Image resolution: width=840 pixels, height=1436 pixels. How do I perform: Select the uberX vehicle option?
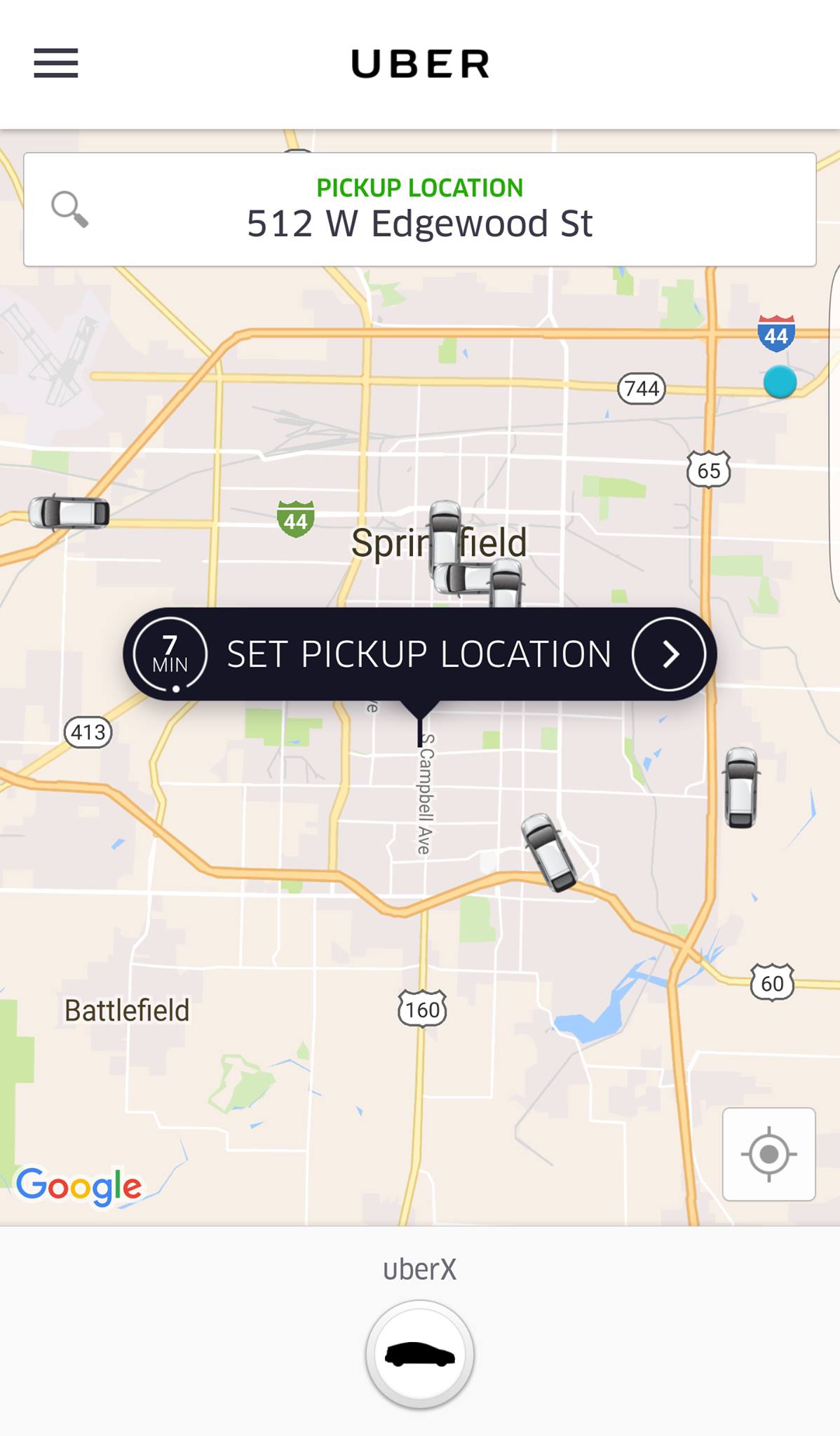click(x=419, y=1354)
